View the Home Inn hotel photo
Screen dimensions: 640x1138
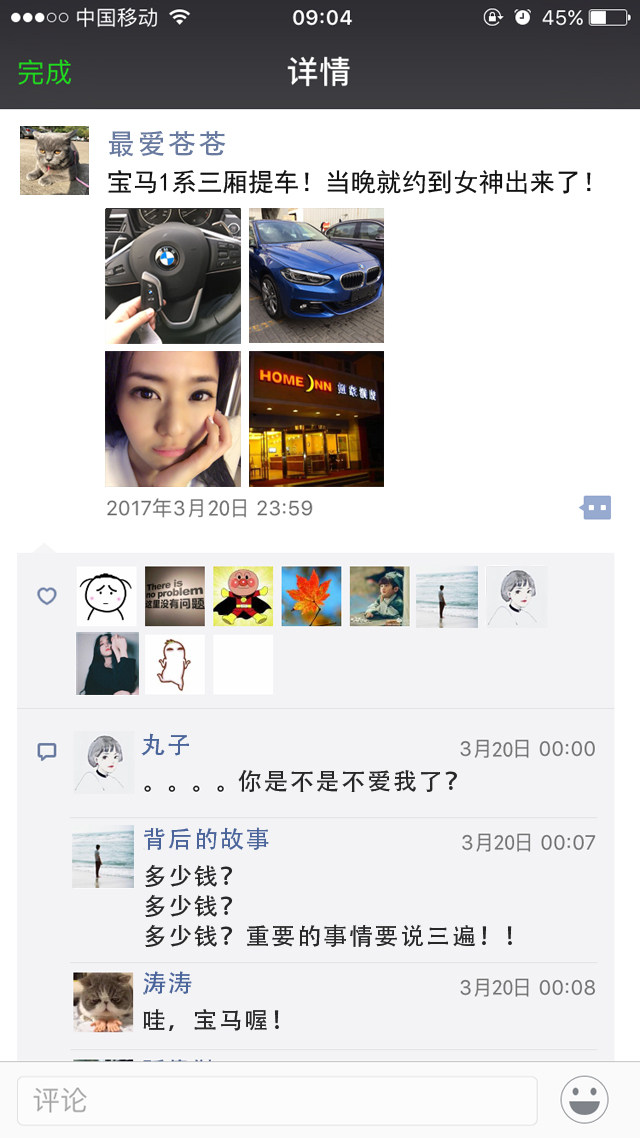tap(316, 419)
